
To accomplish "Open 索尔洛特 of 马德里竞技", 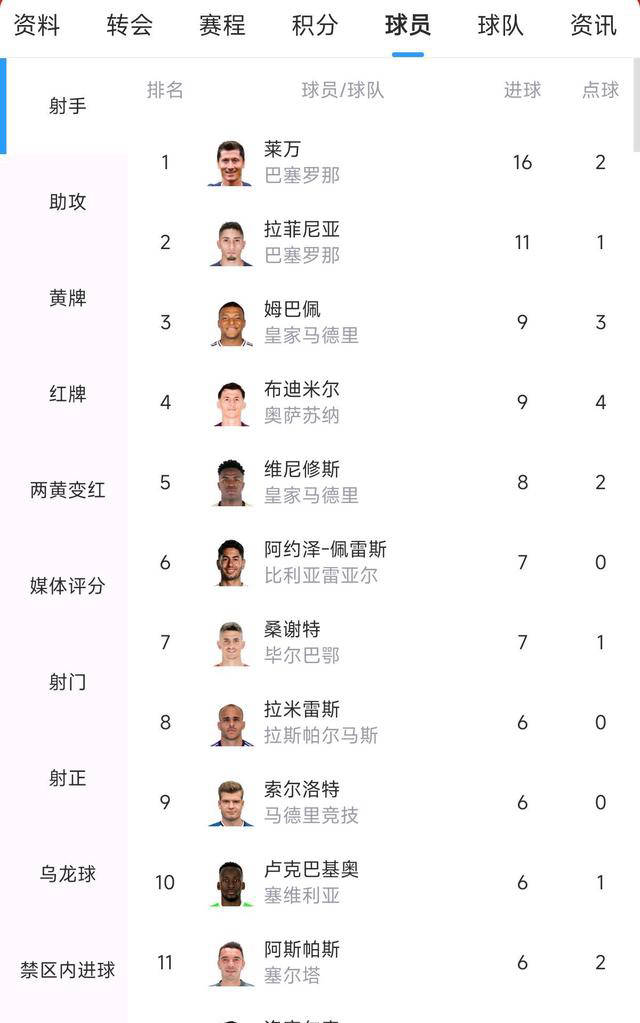I will click(300, 802).
